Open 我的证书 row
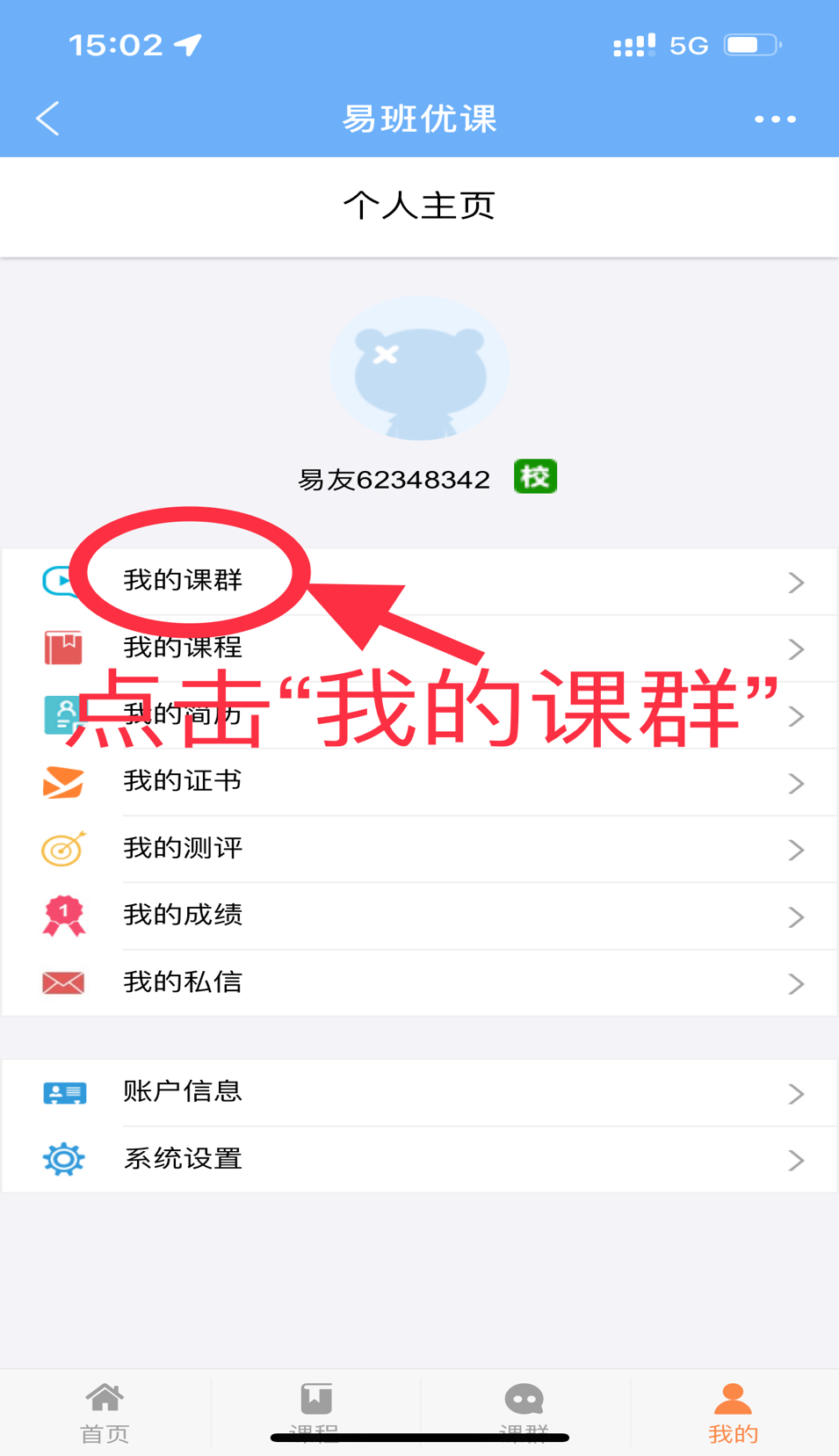Screen dimensions: 839x1456 [x=418, y=782]
